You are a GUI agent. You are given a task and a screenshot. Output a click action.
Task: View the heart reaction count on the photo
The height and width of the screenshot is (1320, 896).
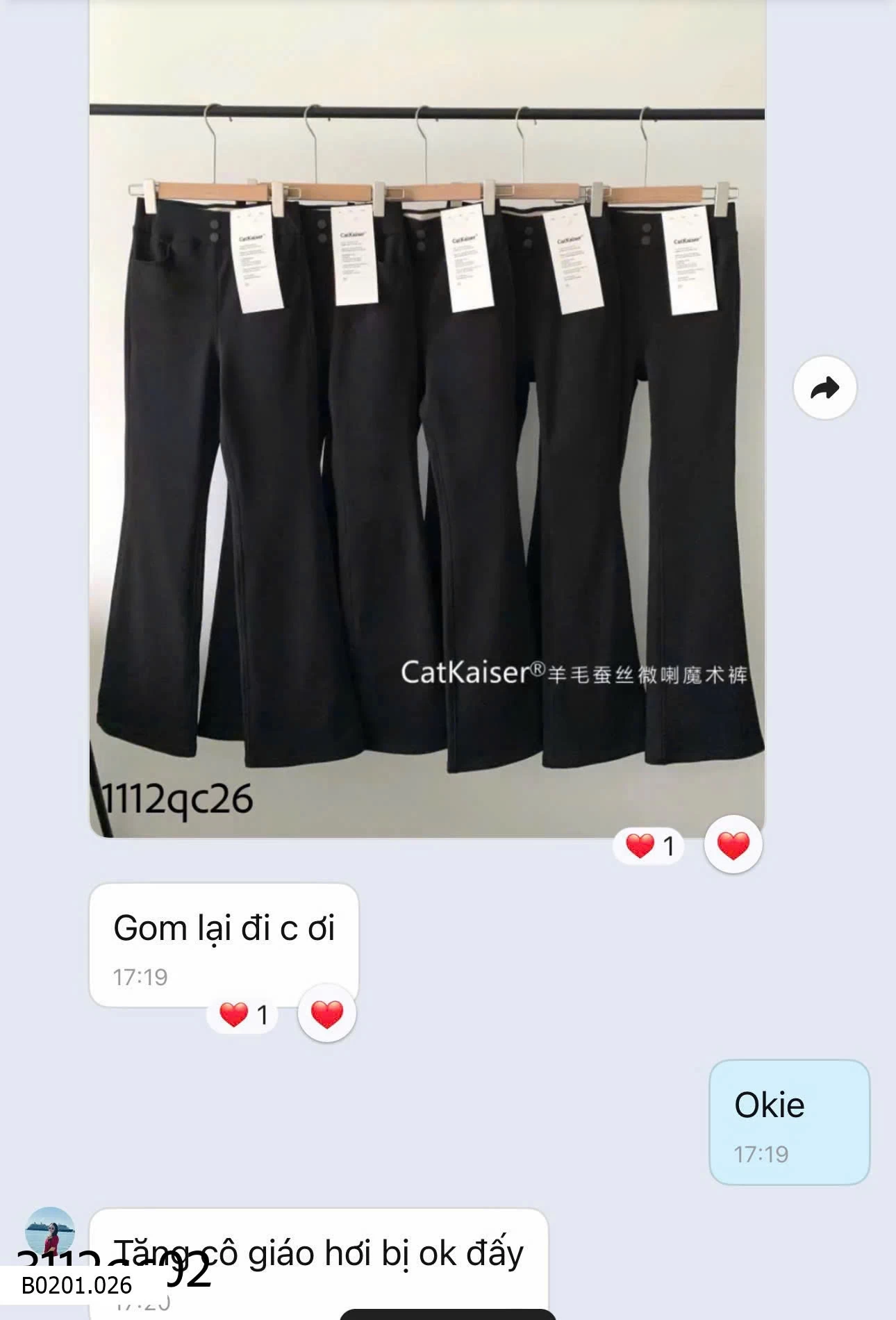(649, 845)
